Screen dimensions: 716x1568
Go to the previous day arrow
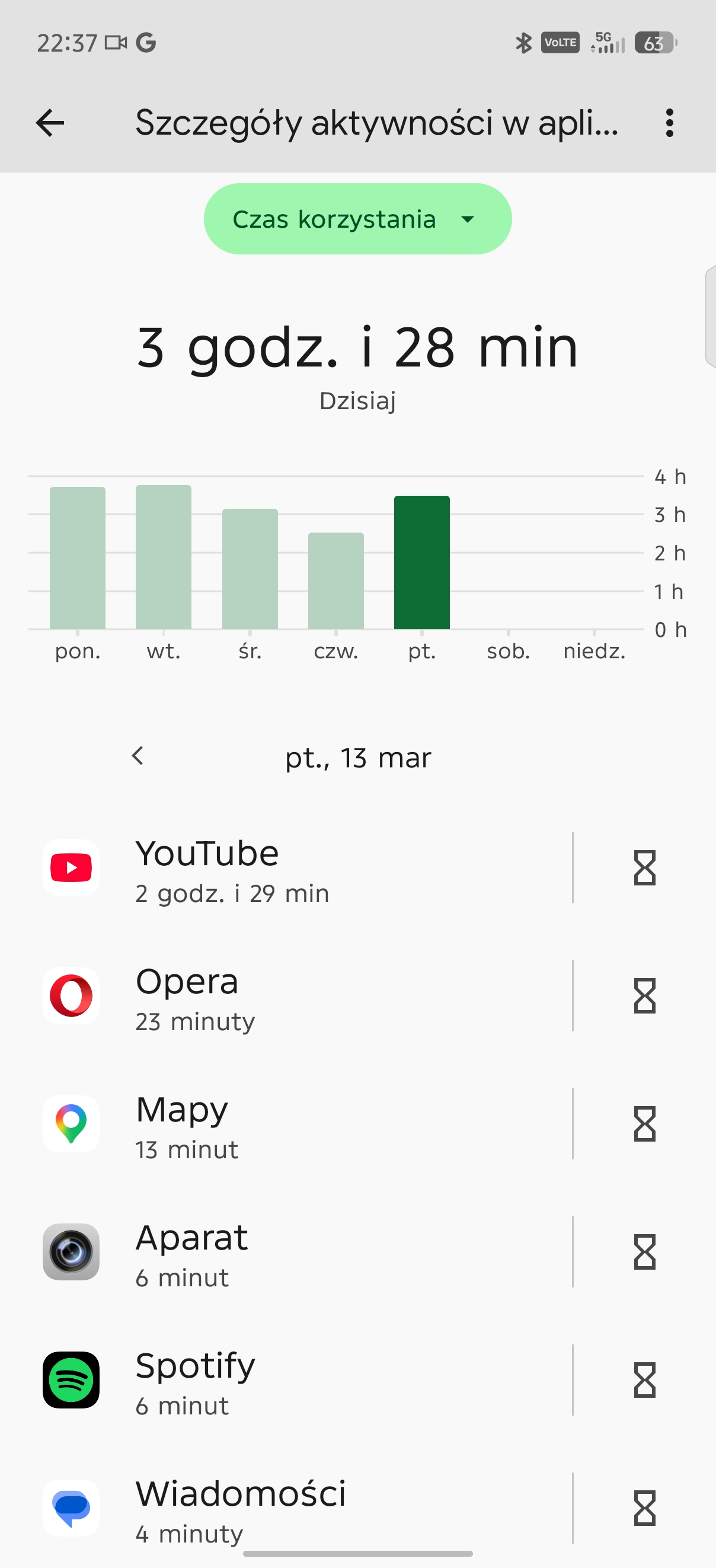138,757
